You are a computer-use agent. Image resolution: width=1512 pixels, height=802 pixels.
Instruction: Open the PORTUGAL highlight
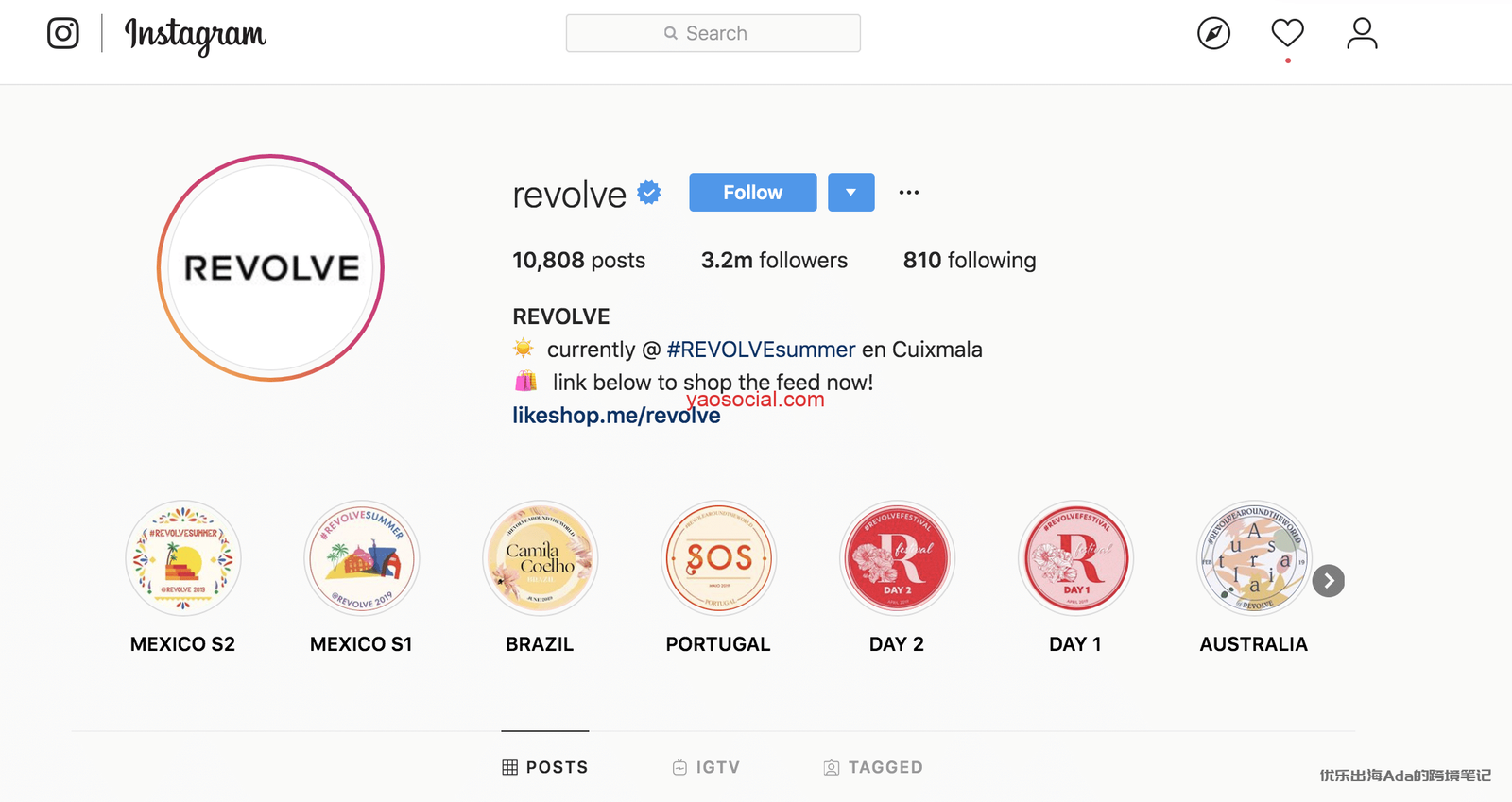point(718,559)
